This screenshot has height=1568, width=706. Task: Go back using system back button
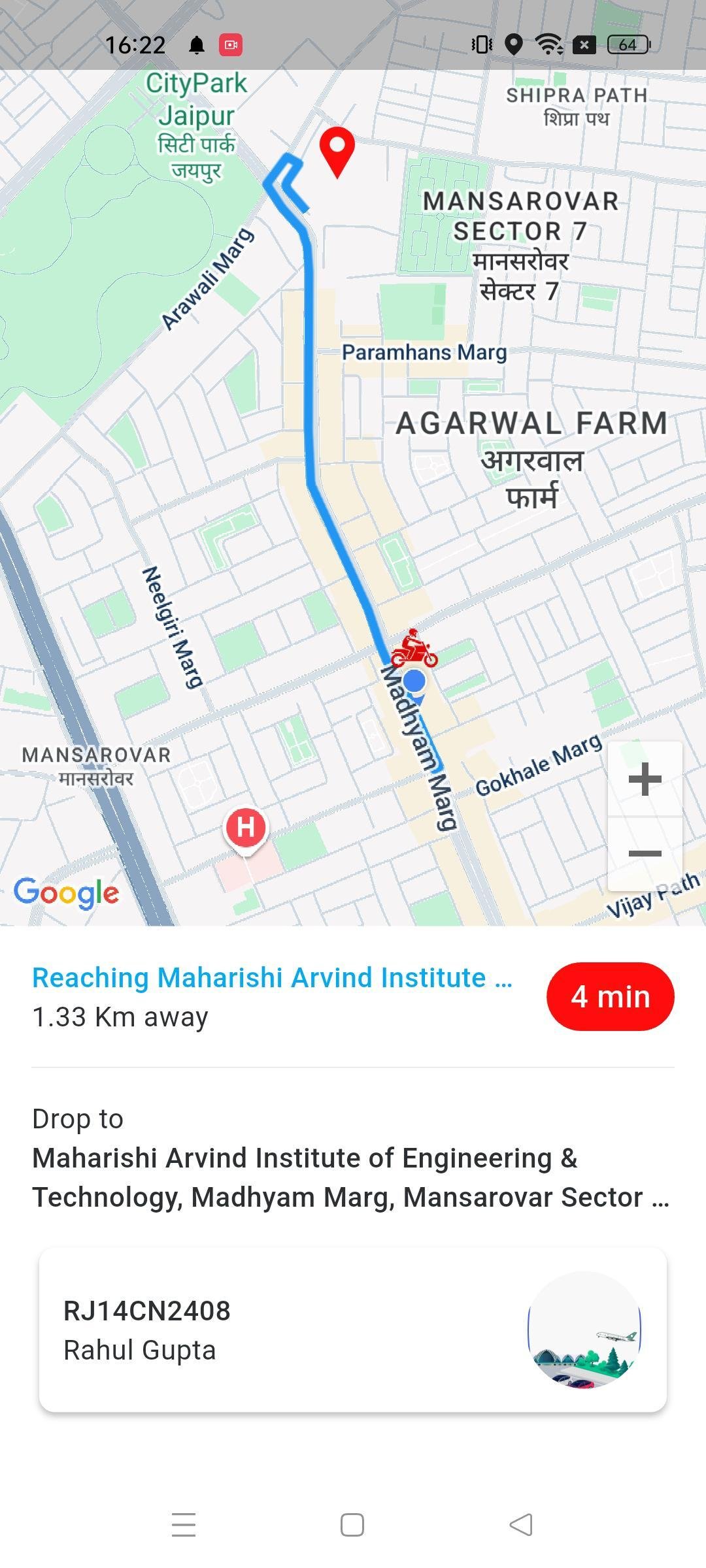[x=521, y=1525]
